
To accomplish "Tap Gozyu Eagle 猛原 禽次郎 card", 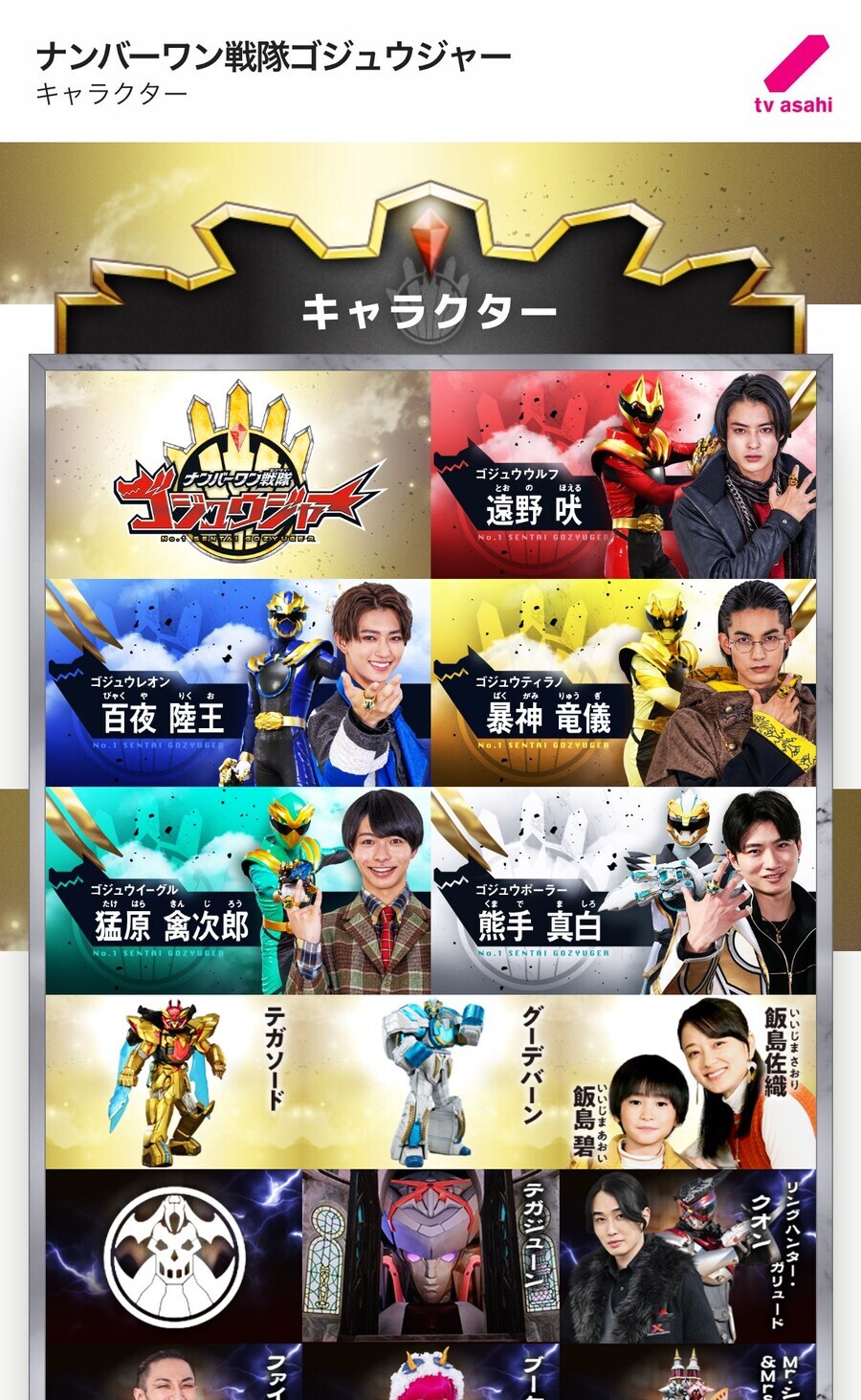I will coord(238,891).
